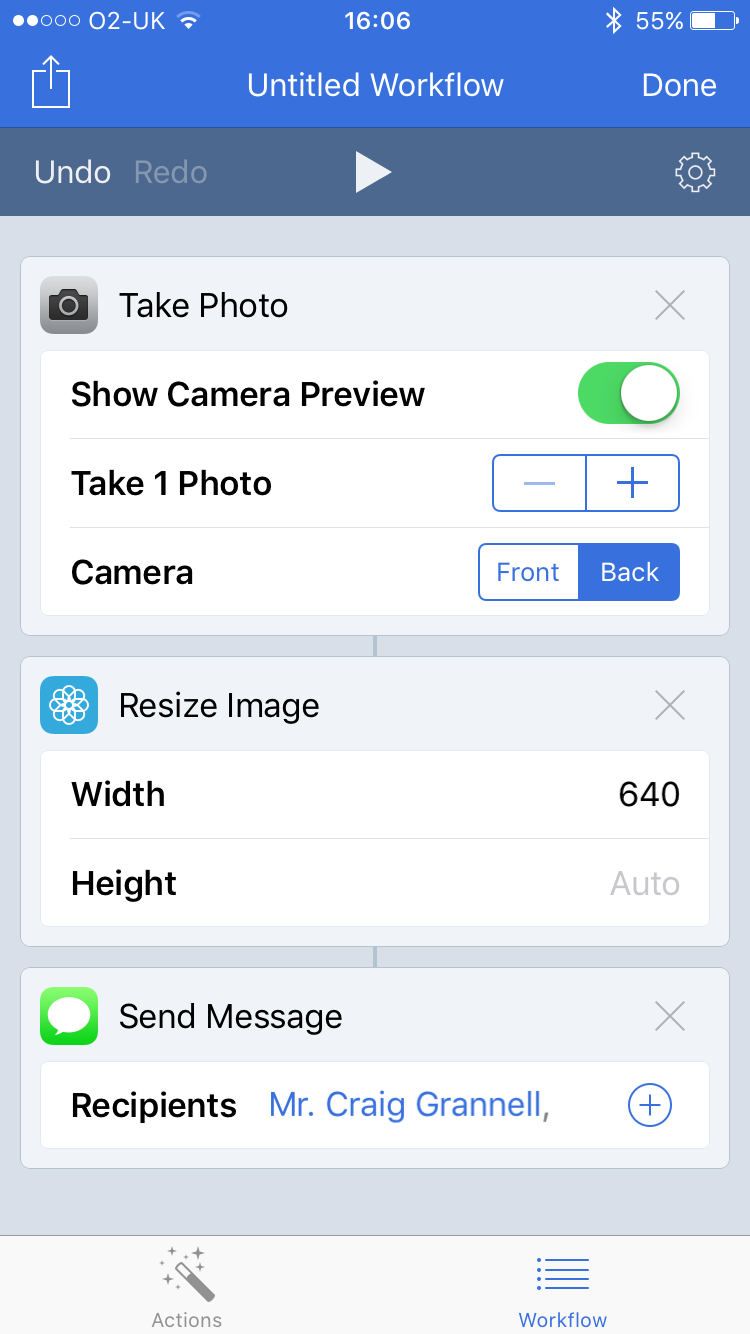Increase the number of photos with plus
The height and width of the screenshot is (1334, 750).
632,483
